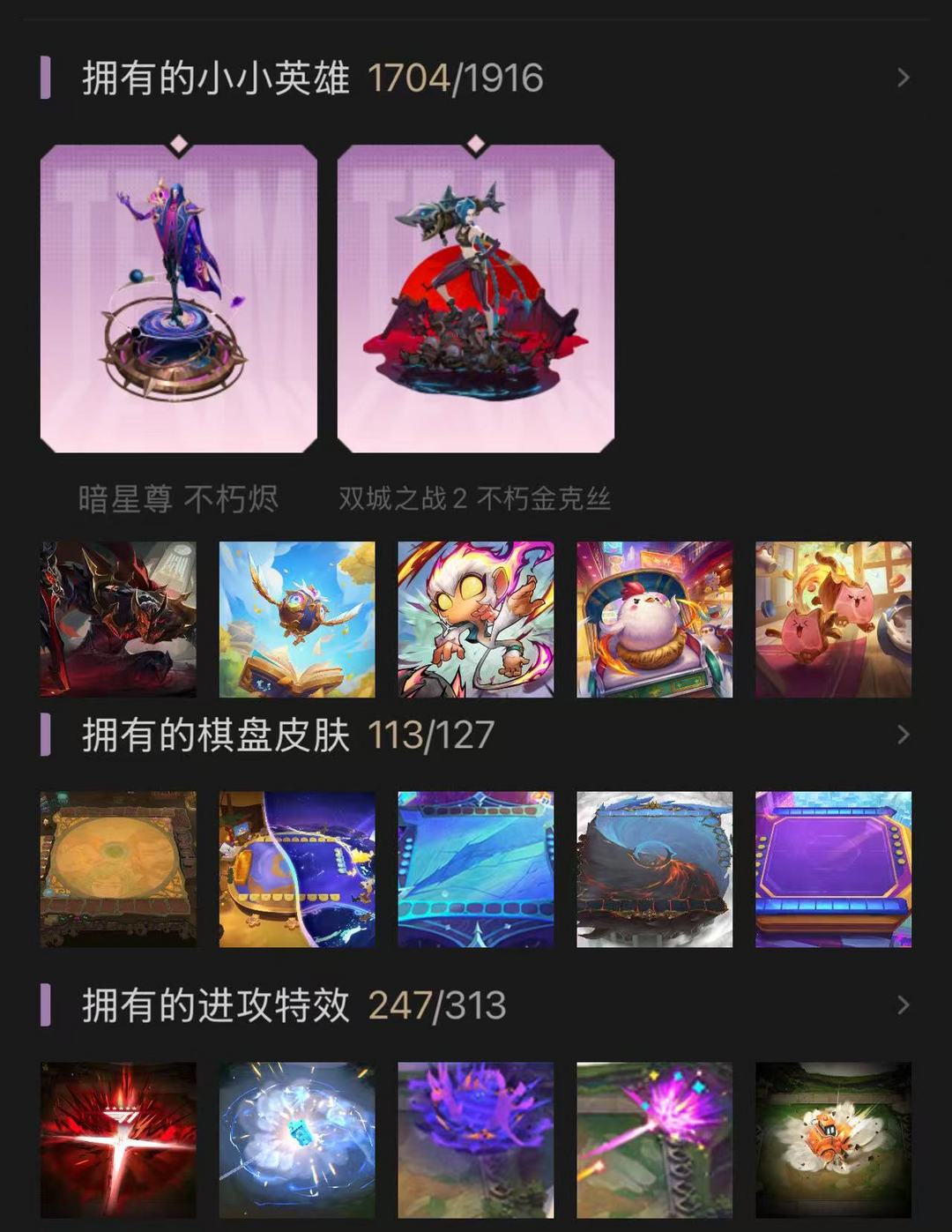
Task: View the white chicken hero thumbnail
Action: point(654,619)
